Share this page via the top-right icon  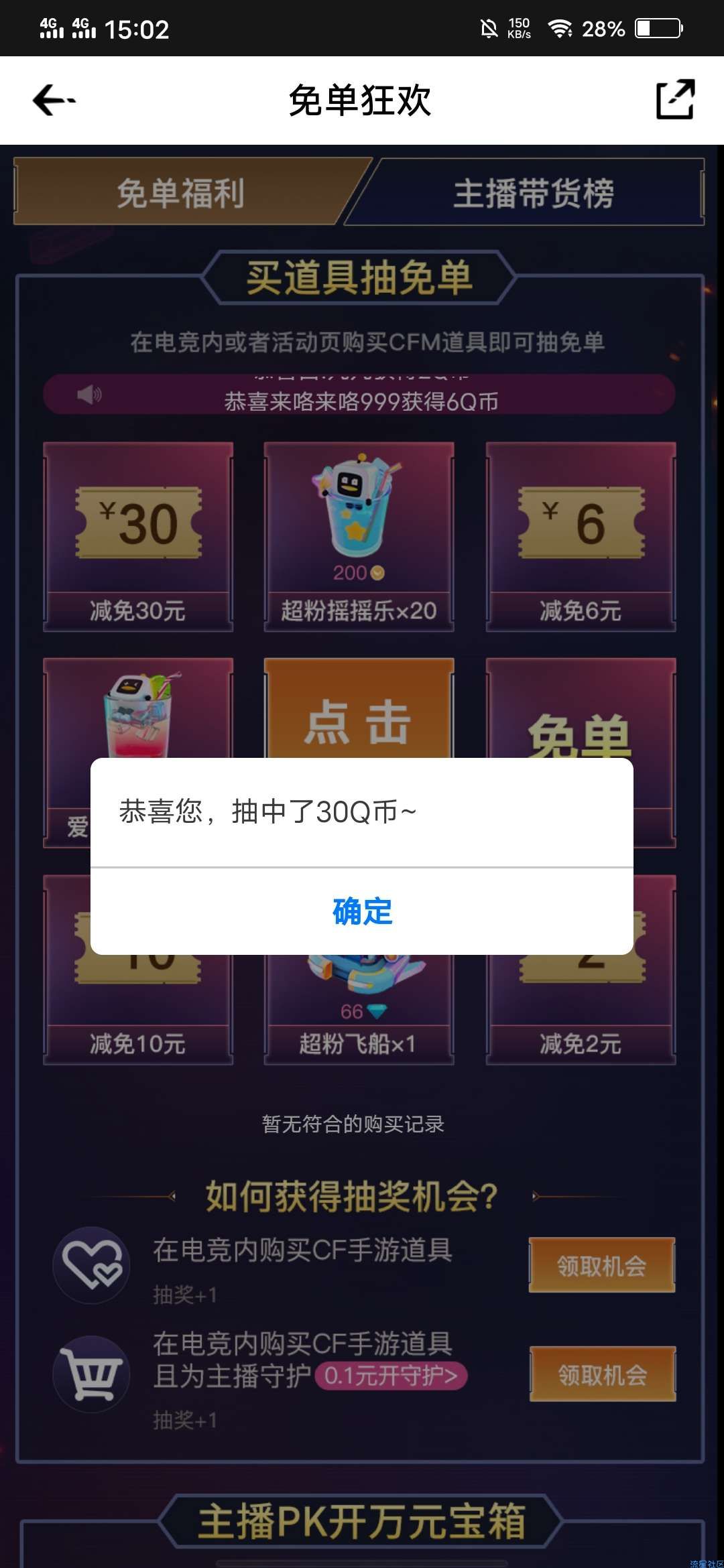point(674,100)
